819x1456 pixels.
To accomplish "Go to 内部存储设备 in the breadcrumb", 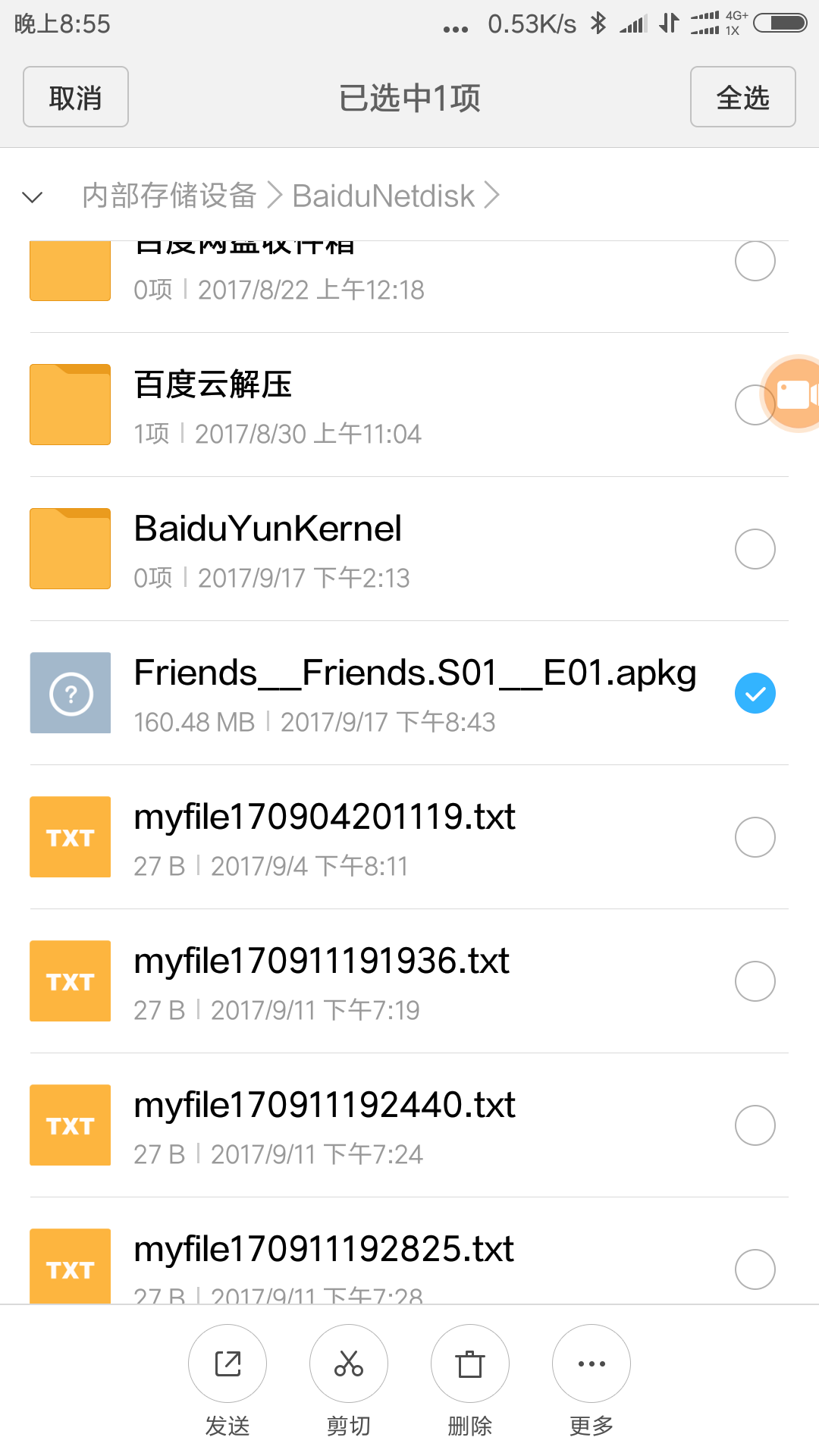I will pyautogui.click(x=169, y=196).
